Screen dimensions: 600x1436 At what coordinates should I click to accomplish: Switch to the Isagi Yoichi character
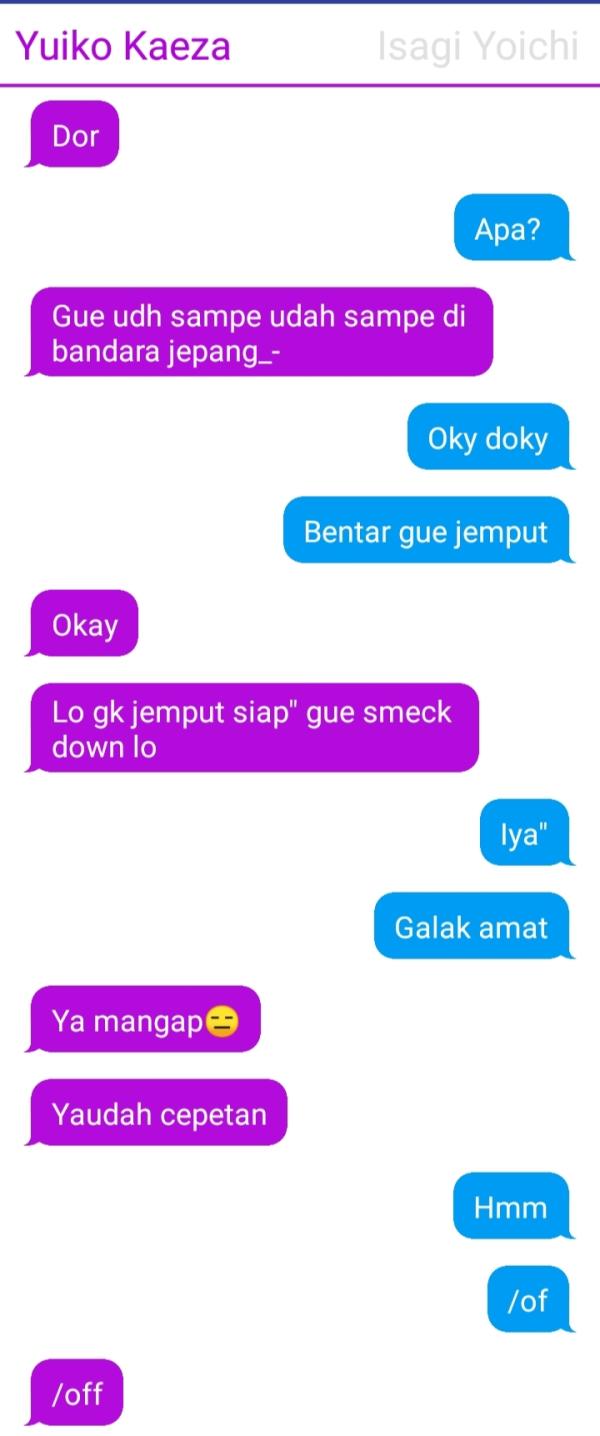tap(478, 46)
